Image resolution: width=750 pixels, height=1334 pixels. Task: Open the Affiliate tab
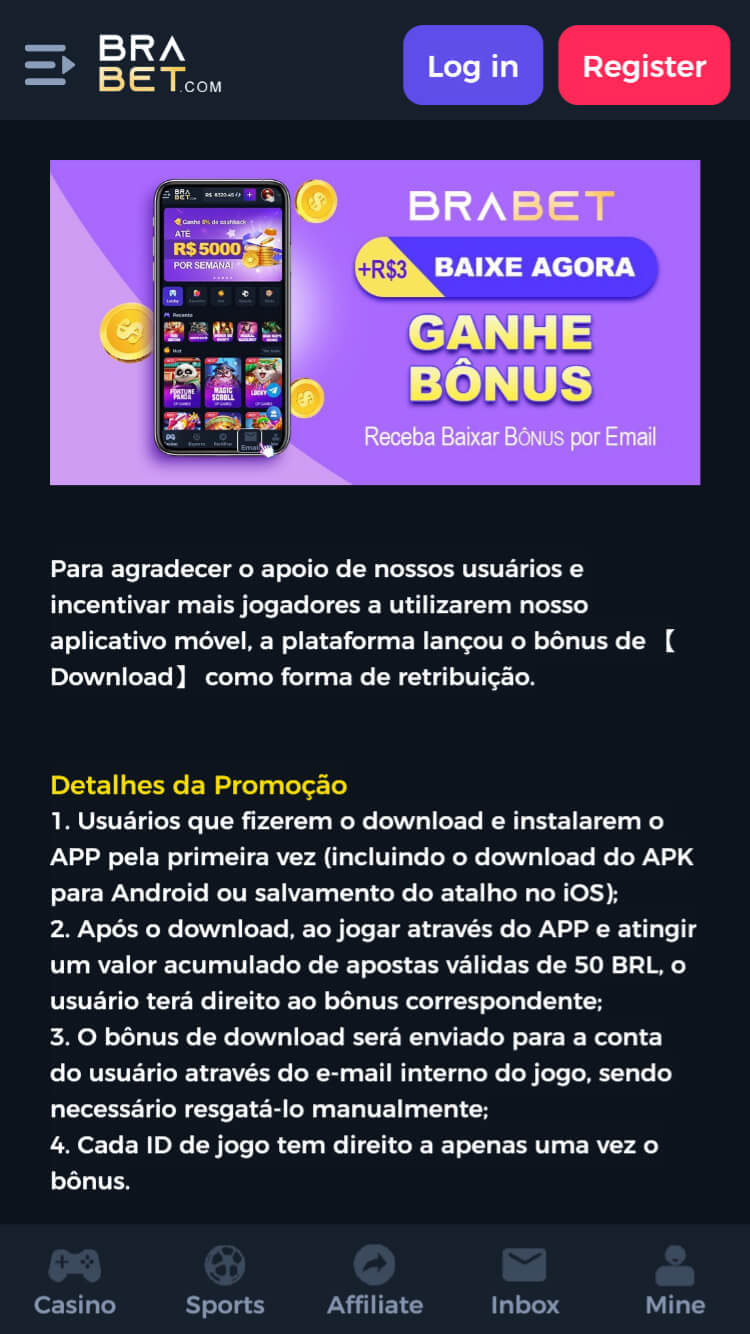coord(375,1281)
